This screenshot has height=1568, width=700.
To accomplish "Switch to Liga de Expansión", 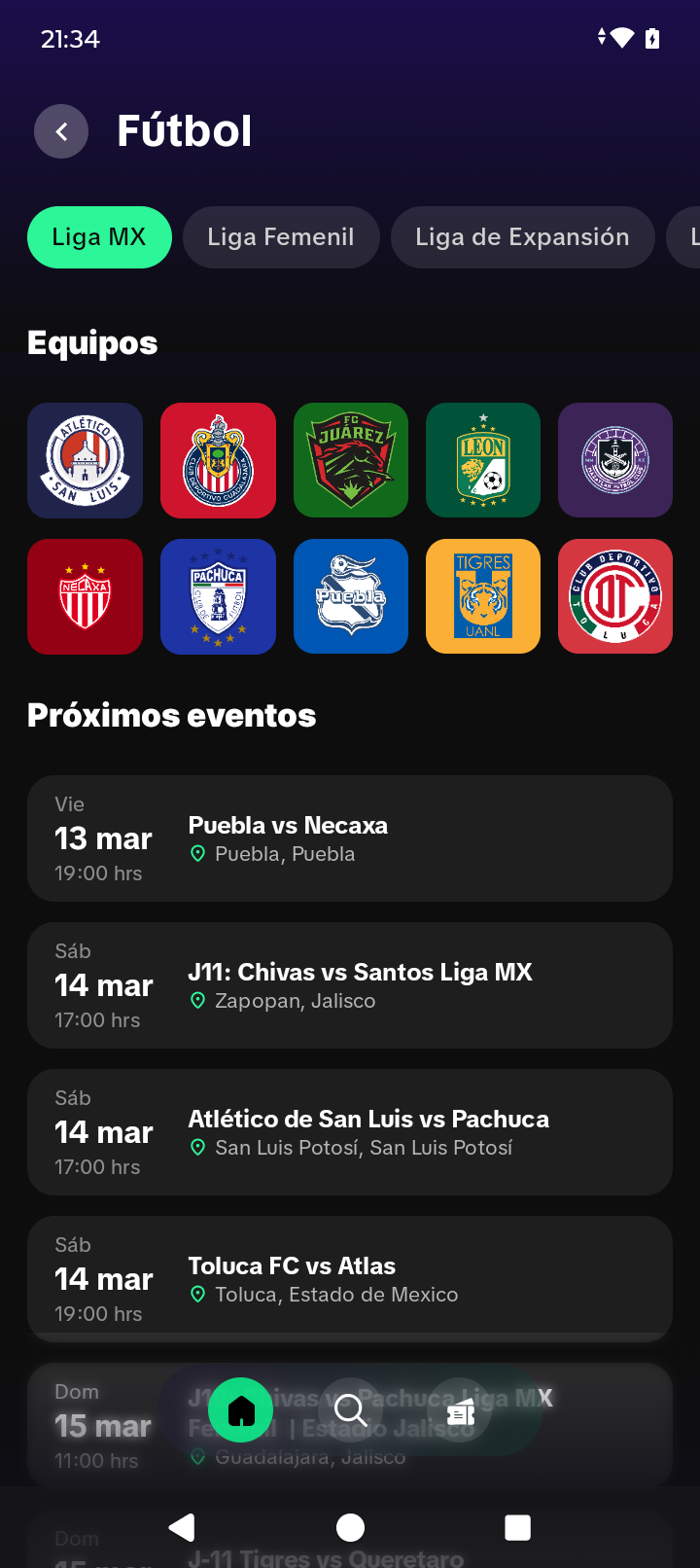I will (522, 237).
